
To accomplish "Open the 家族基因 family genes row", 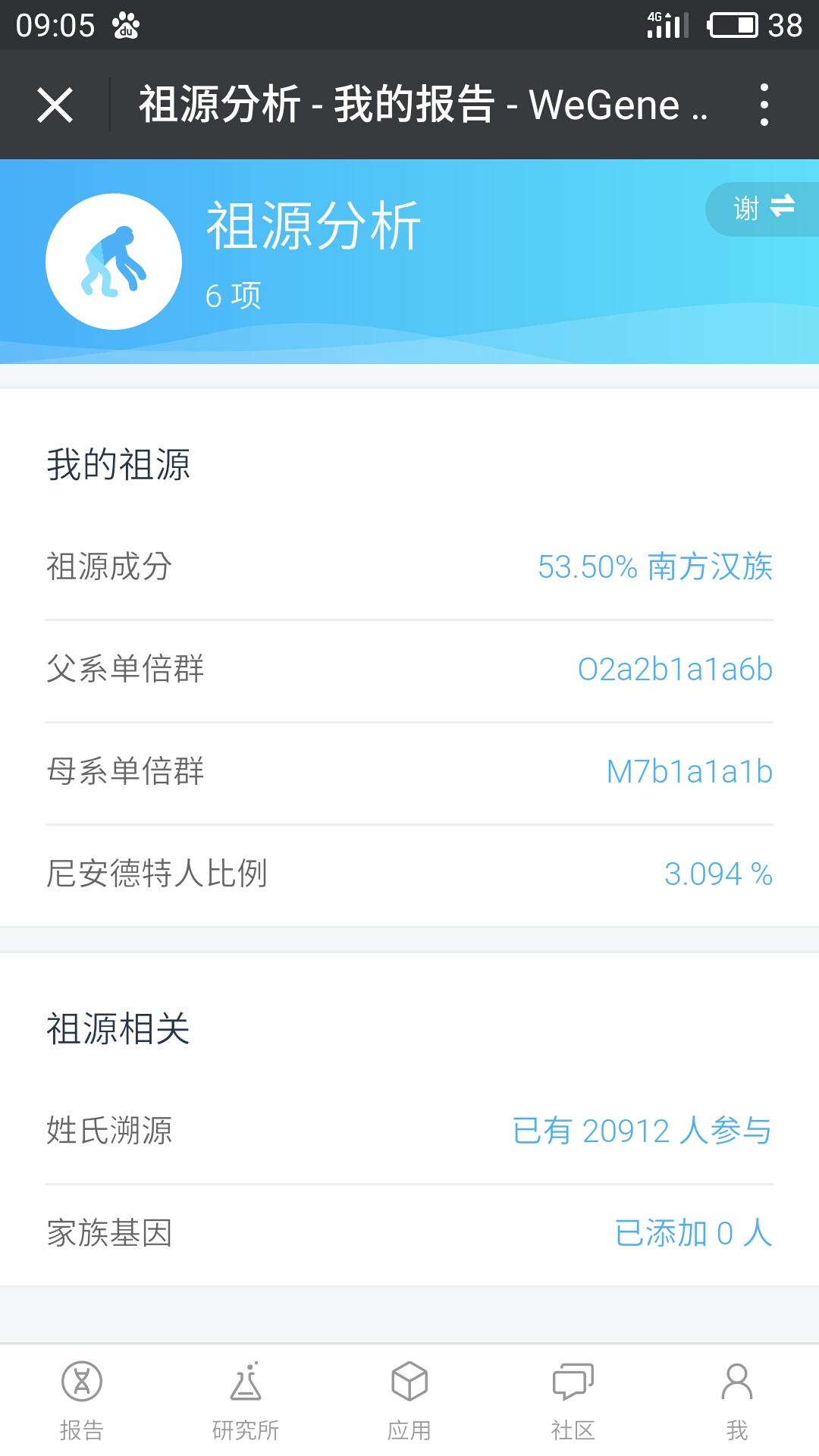I will pyautogui.click(x=409, y=1234).
